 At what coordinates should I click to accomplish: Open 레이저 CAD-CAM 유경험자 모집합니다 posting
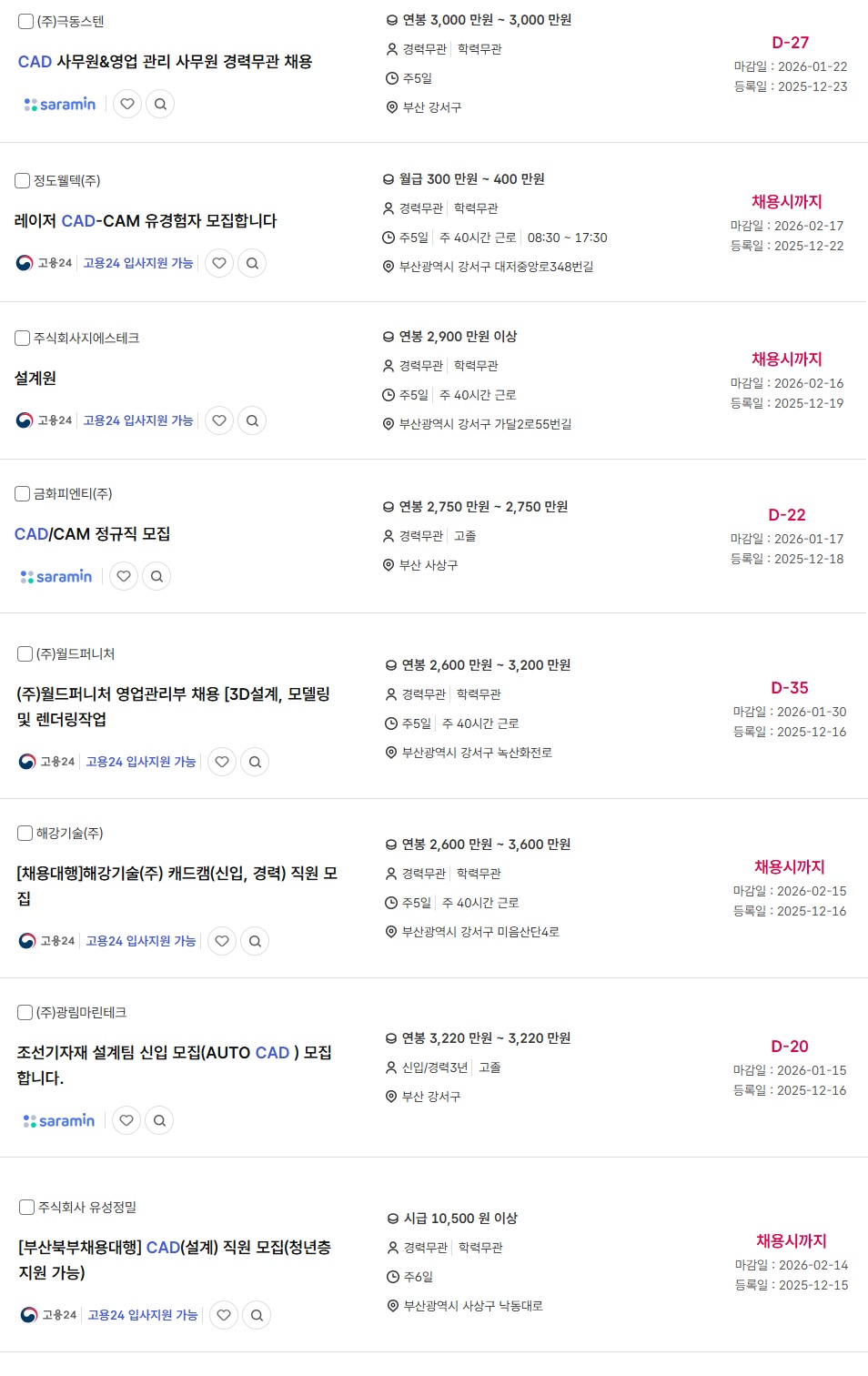[x=146, y=221]
